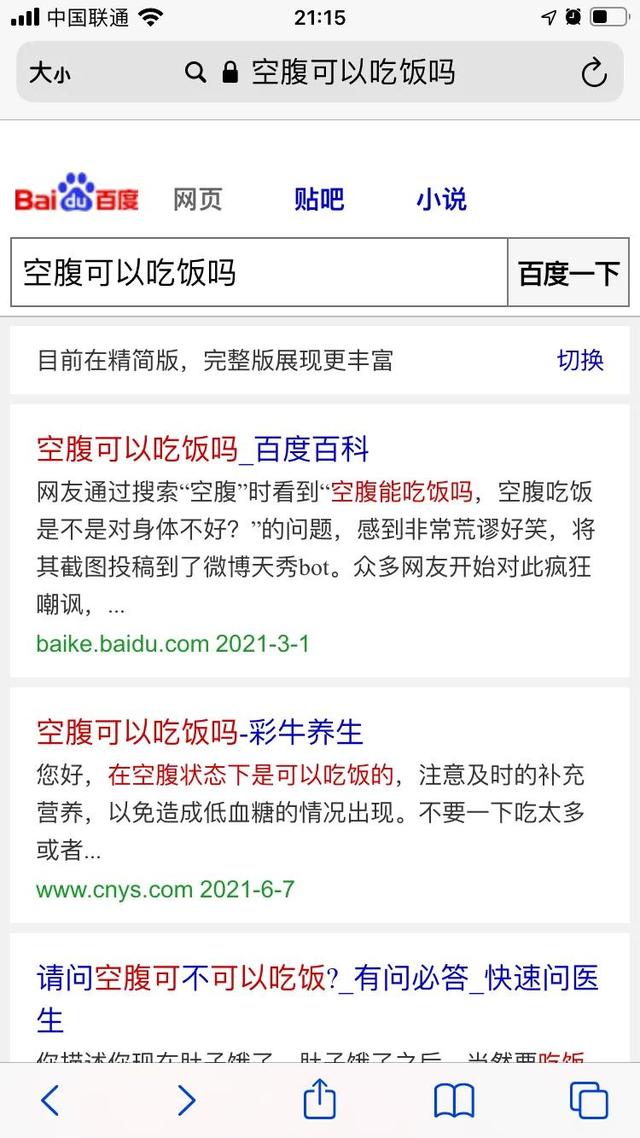Screen dimensions: 640x1138
Task: Select the 网页 tab
Action: 198,198
